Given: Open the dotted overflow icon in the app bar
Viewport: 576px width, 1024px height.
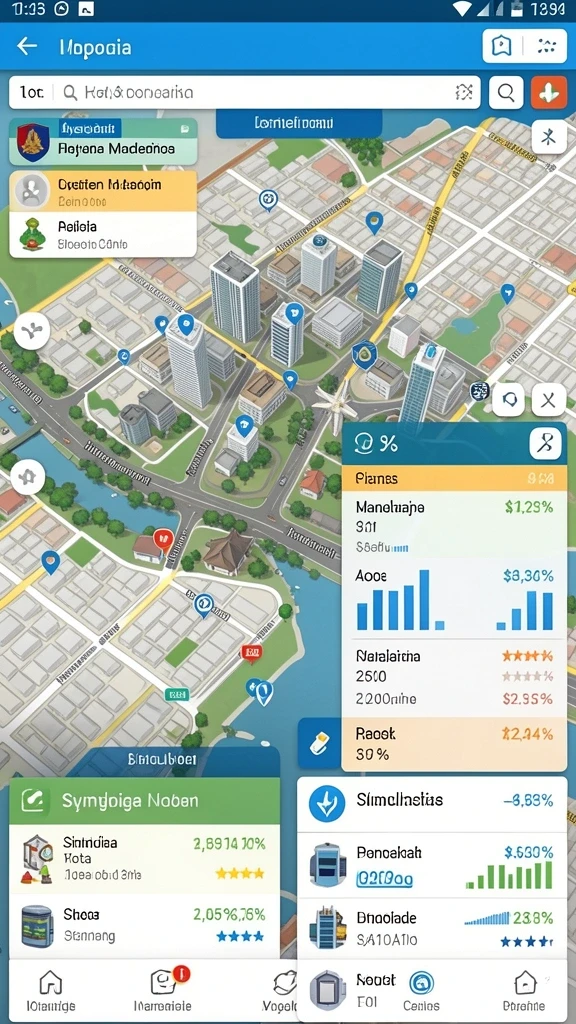Looking at the screenshot, I should click(x=546, y=46).
